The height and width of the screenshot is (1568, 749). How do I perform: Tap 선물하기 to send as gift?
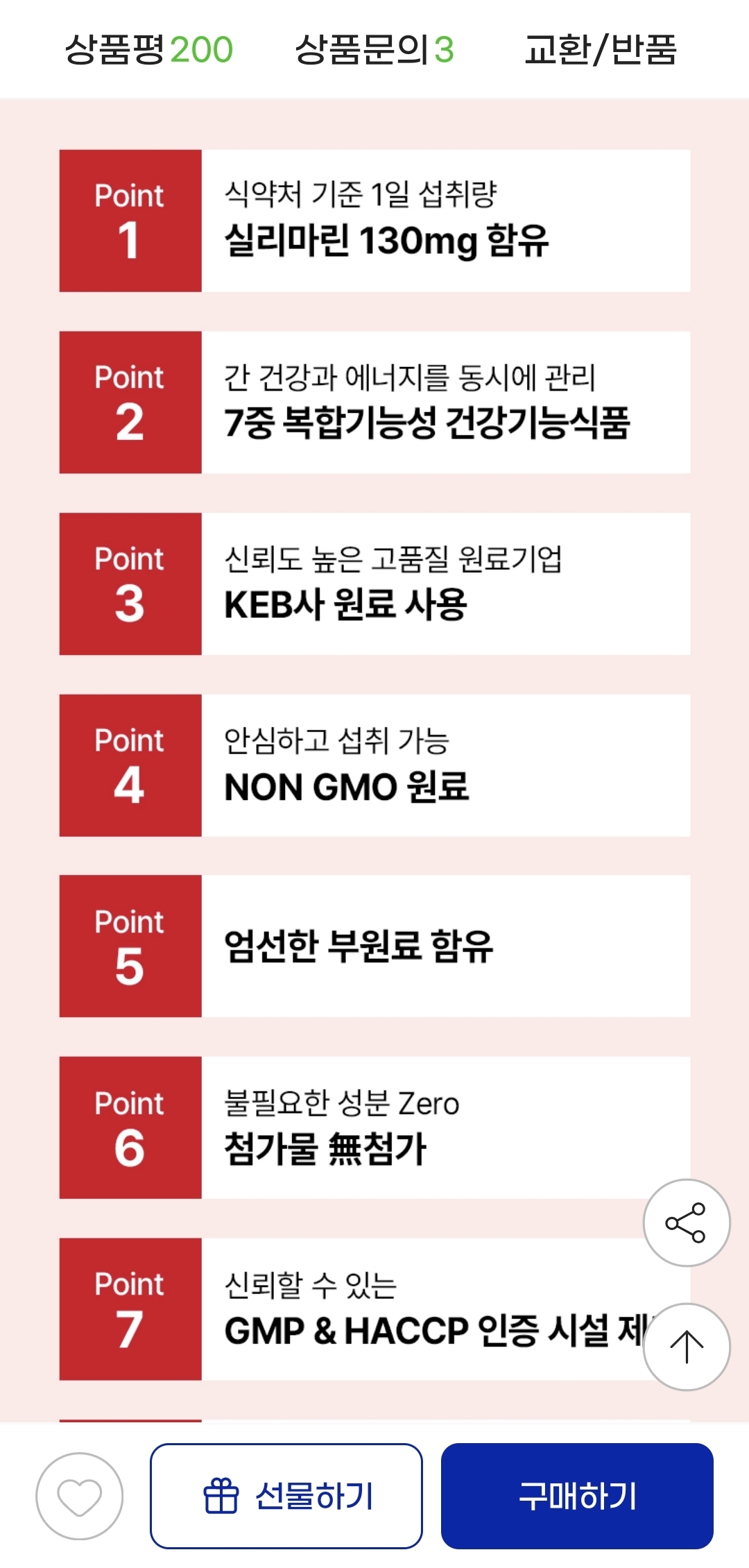click(x=286, y=1496)
